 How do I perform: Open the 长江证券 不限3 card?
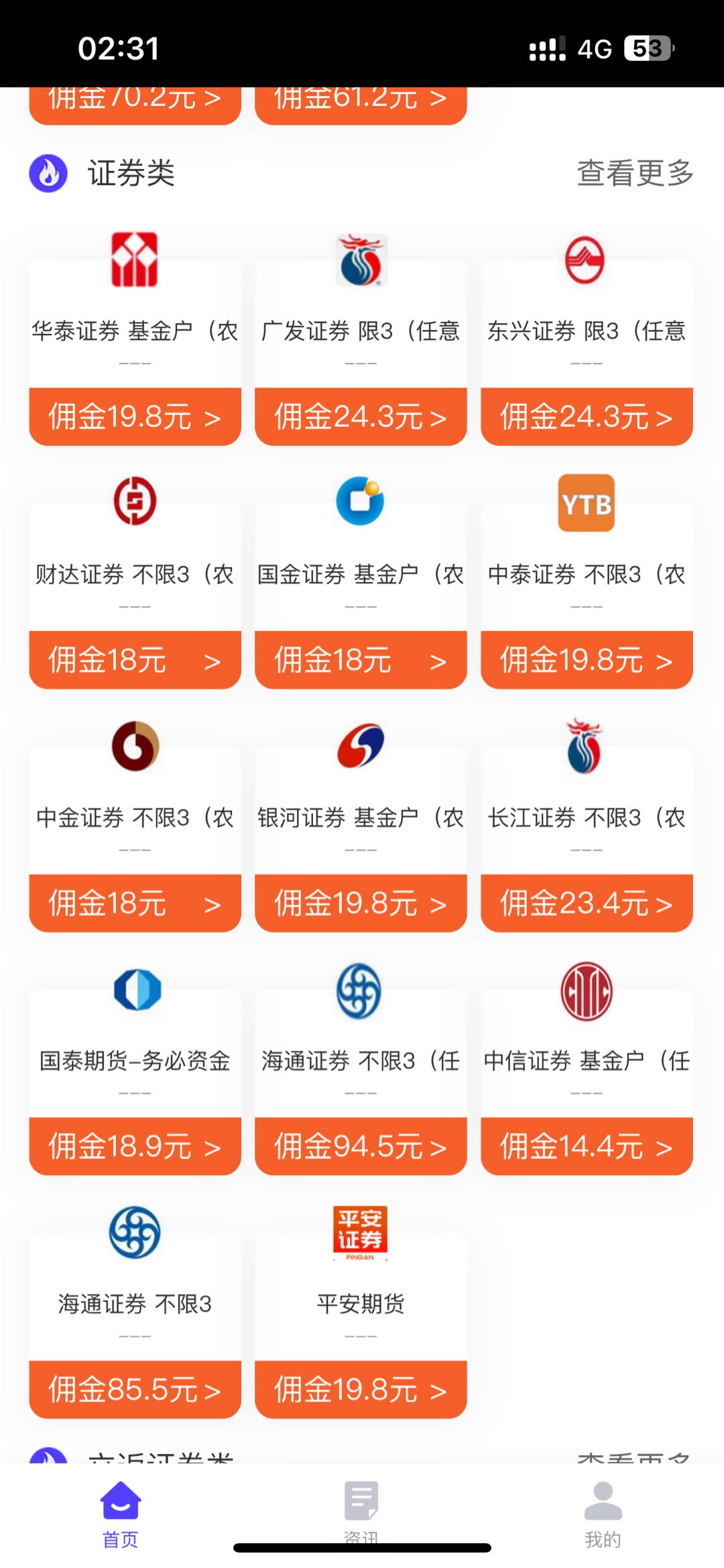tap(587, 825)
